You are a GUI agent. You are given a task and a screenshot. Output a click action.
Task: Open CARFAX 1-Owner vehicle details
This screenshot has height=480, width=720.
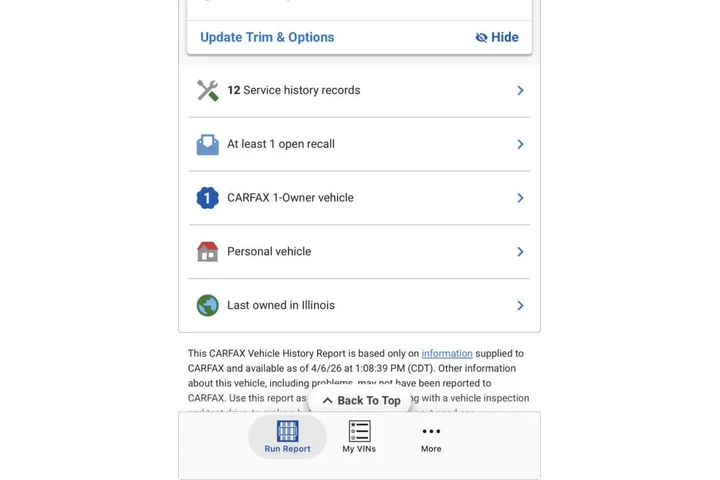(359, 198)
